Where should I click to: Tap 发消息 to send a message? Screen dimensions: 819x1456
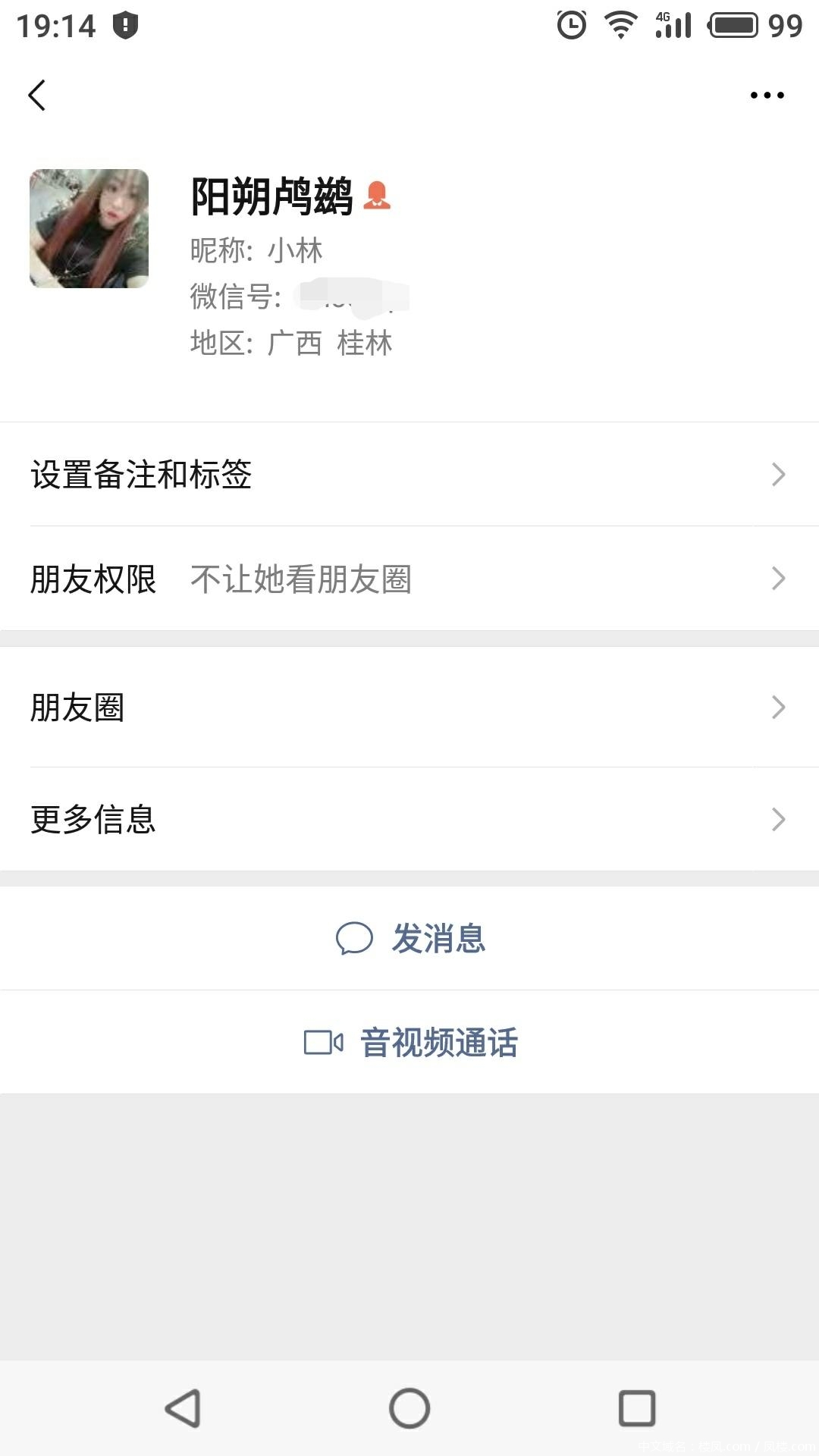click(410, 939)
